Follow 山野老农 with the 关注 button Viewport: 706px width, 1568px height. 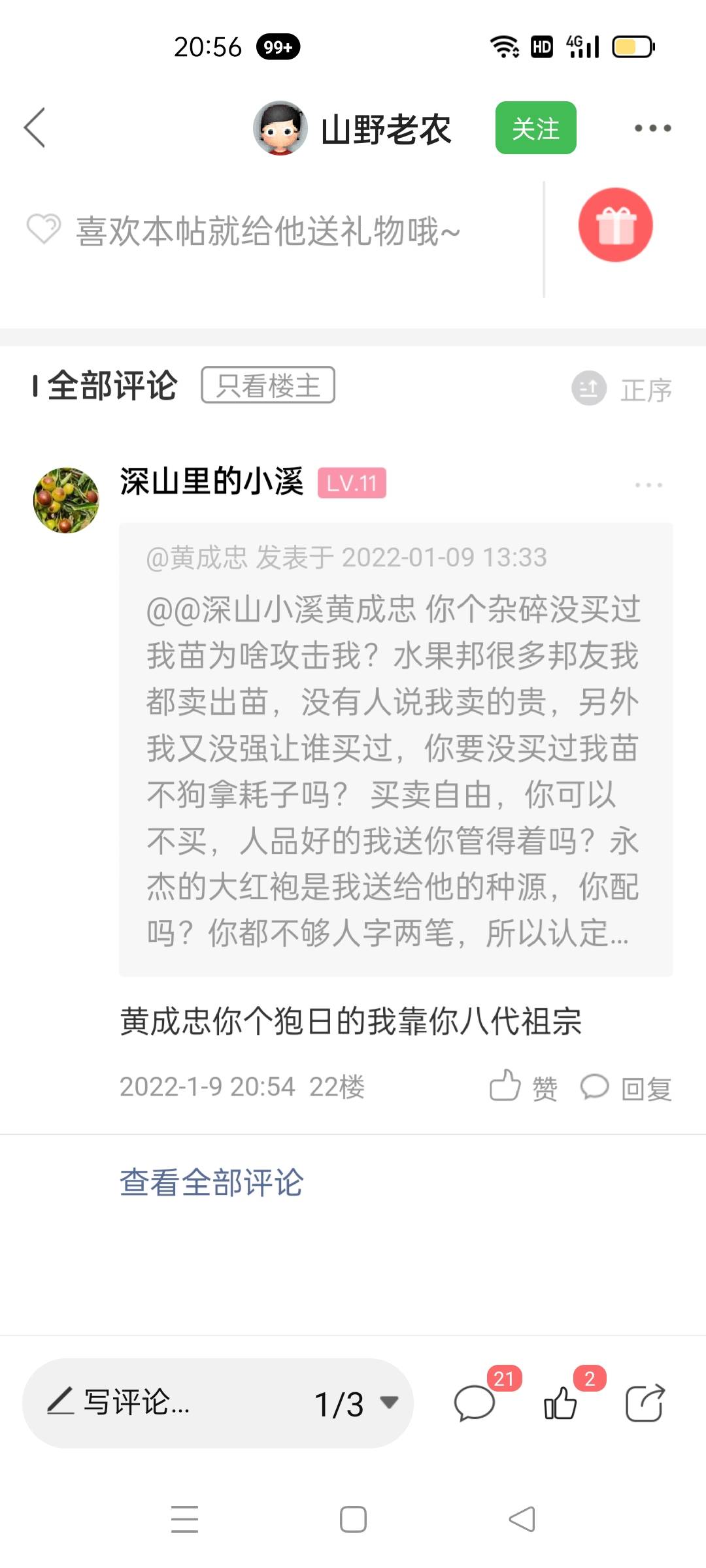535,128
